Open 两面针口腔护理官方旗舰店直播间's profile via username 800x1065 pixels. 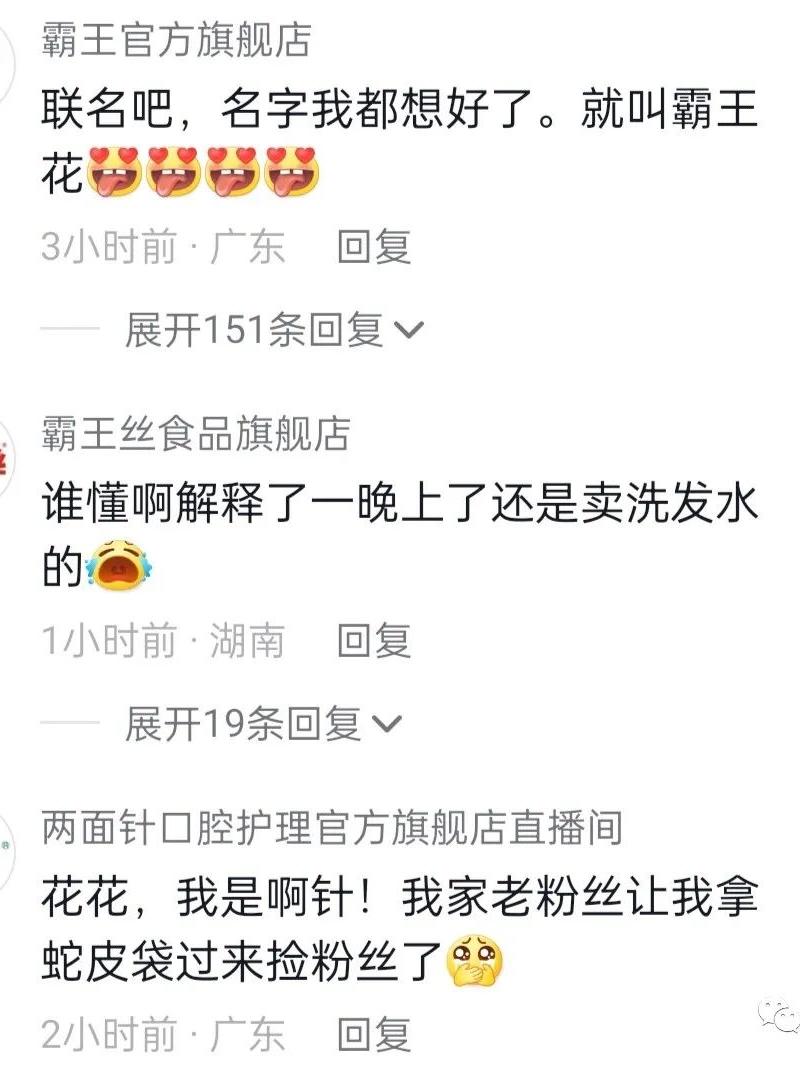[x=332, y=828]
